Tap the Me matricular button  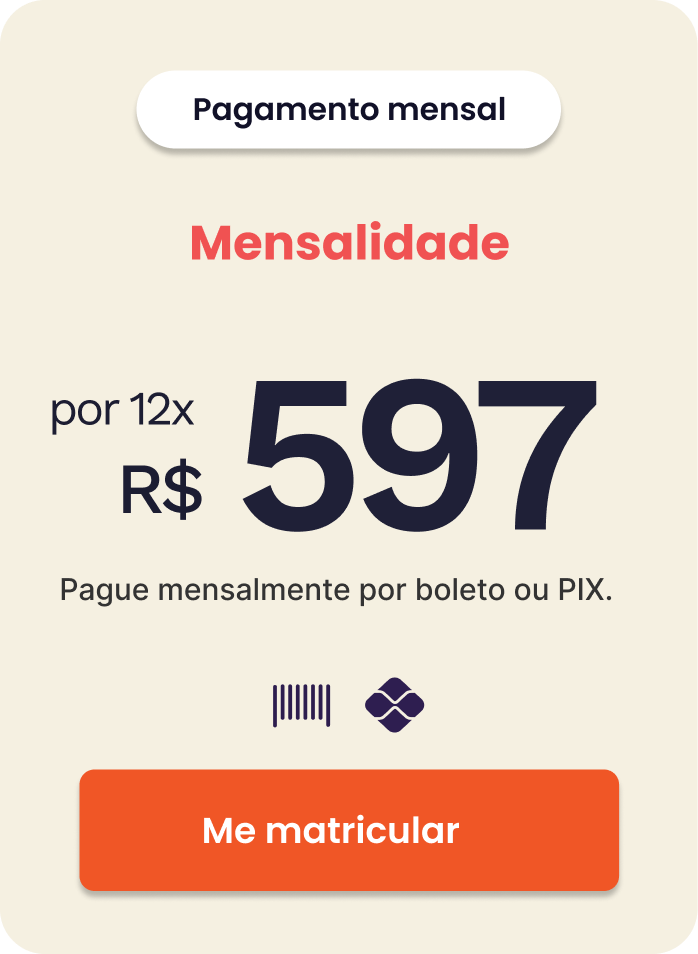point(349,830)
